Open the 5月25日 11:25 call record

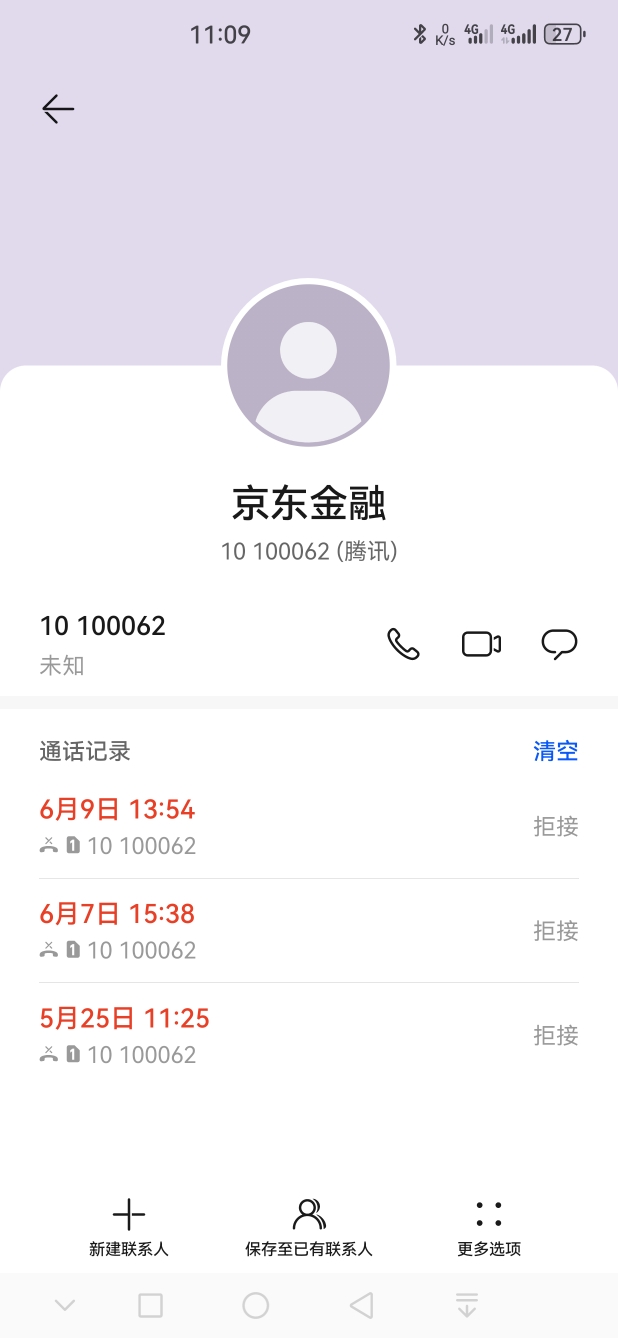(x=309, y=1035)
